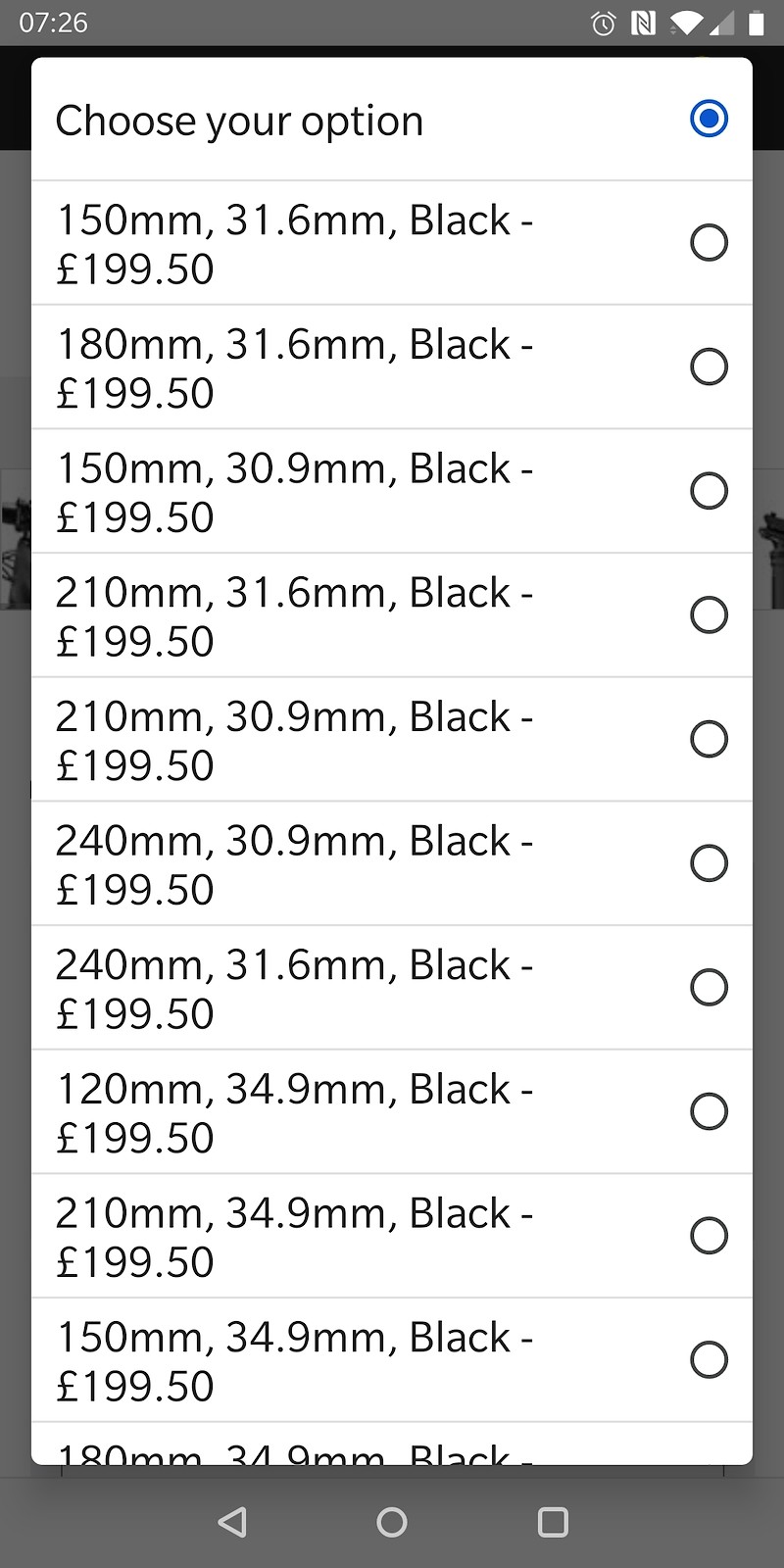Pick the 240mm, 30.9mm, Black option

coord(392,863)
